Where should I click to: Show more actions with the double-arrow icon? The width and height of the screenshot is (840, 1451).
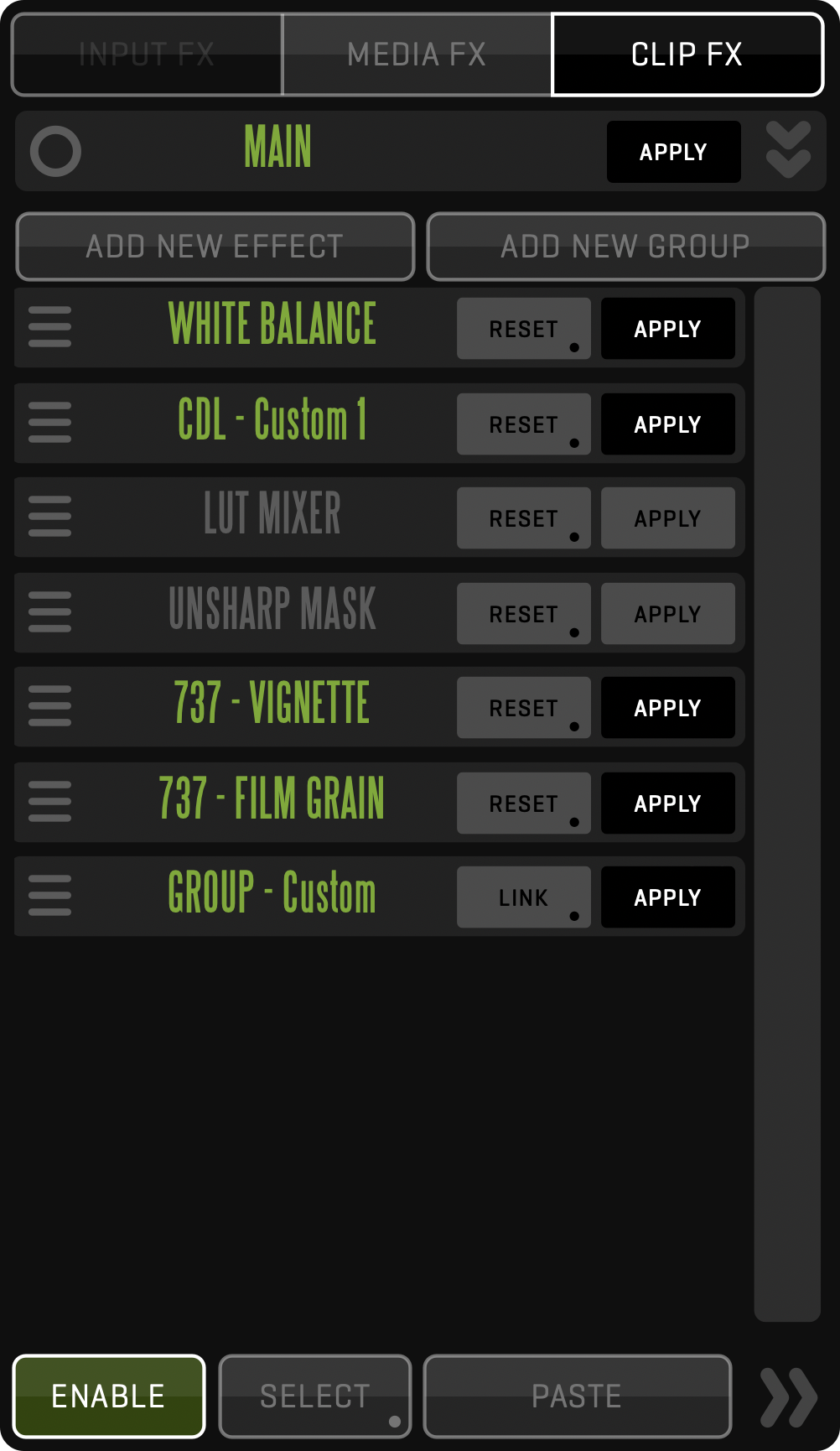pyautogui.click(x=788, y=1397)
